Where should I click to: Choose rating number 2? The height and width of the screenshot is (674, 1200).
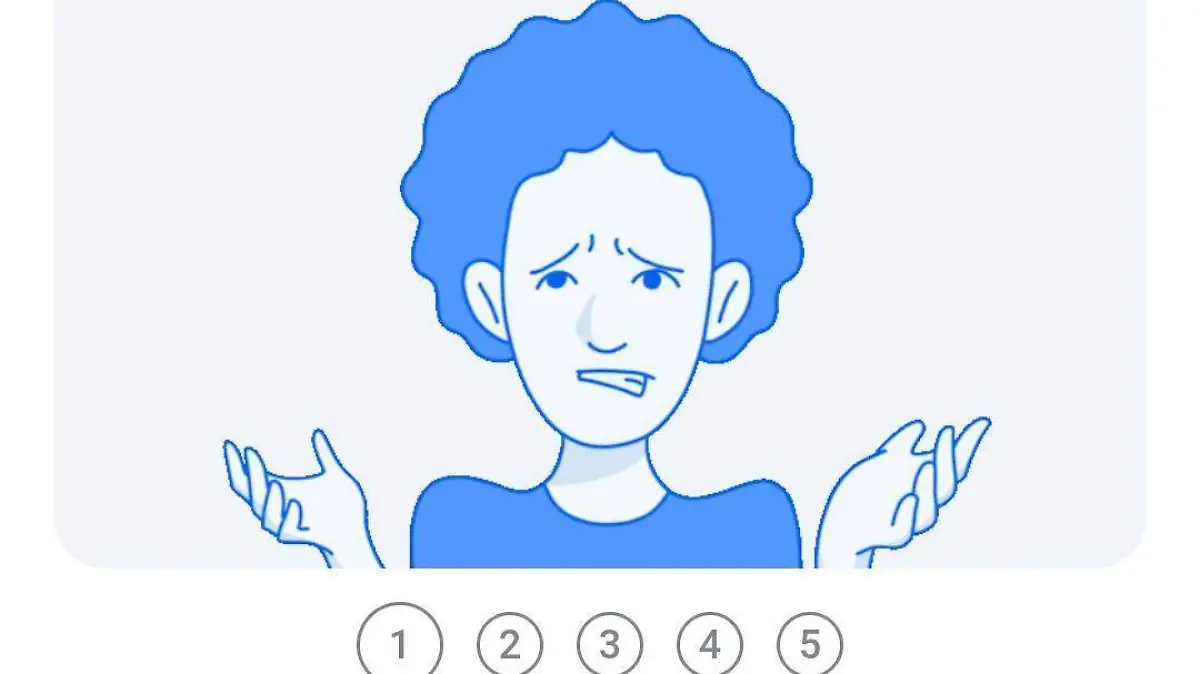[x=510, y=646]
